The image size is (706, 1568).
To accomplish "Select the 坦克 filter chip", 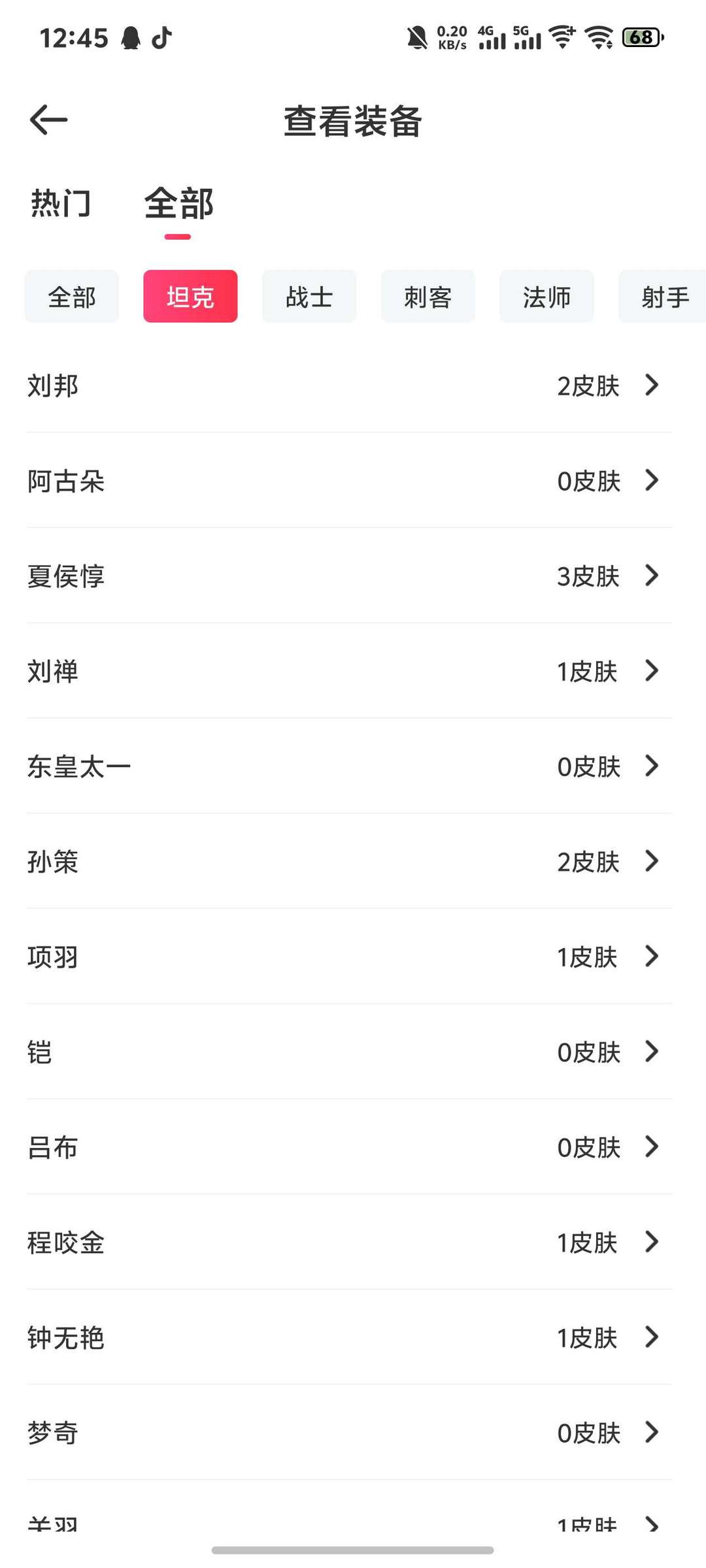I will tap(190, 296).
